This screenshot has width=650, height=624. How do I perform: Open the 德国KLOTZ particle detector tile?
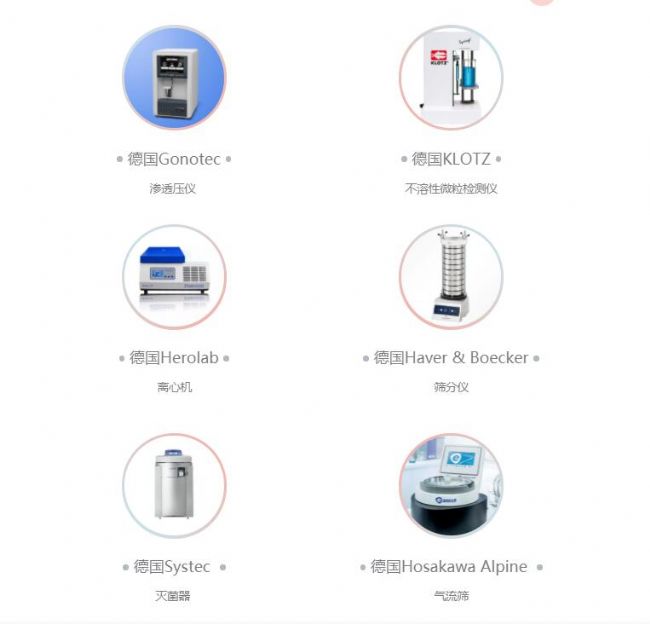pos(450,78)
